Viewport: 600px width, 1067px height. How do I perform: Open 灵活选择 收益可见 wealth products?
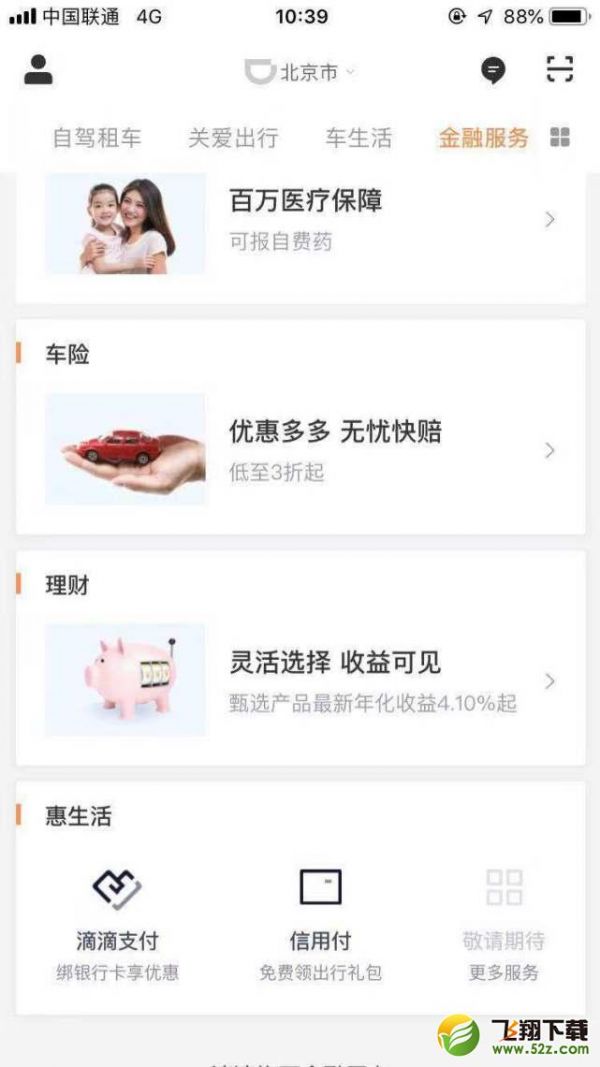point(300,679)
